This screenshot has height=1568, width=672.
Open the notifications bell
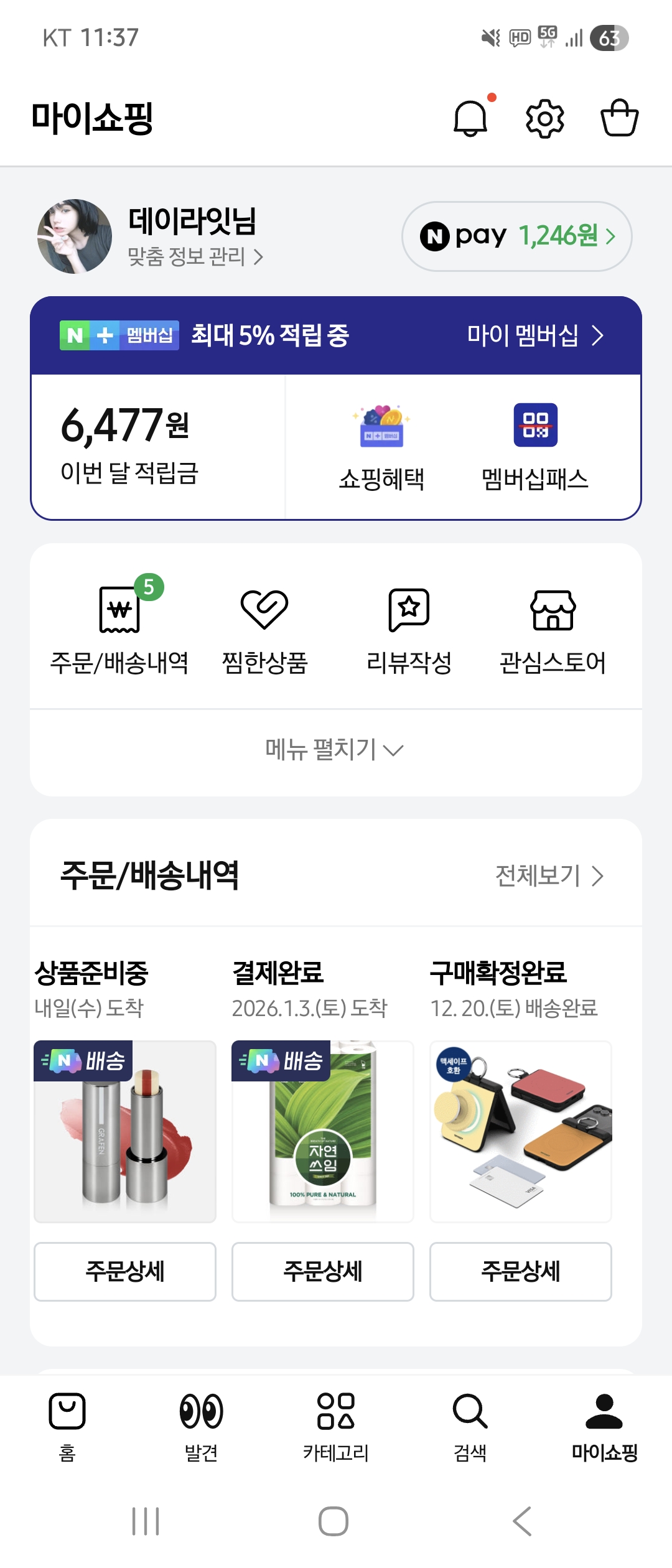(470, 118)
